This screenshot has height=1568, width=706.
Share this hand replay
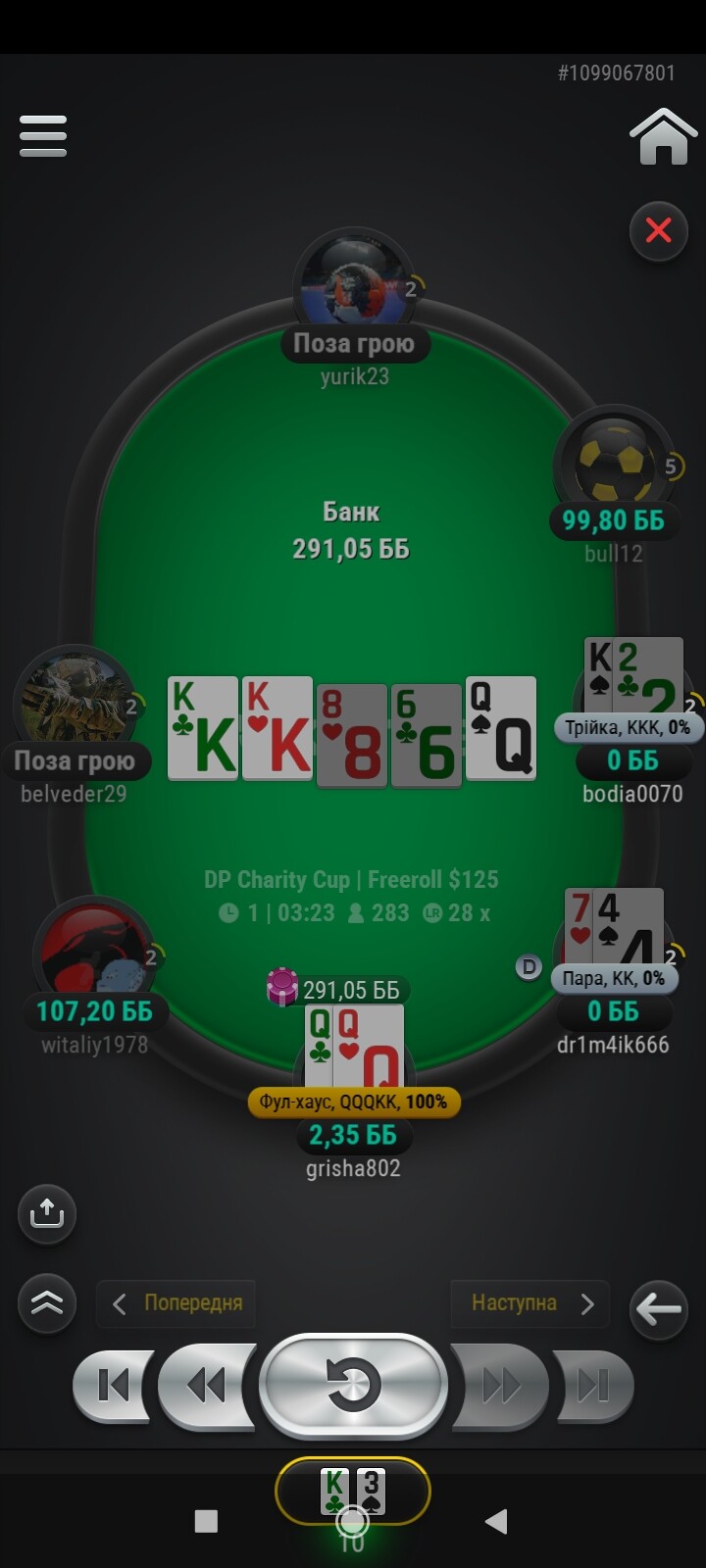[47, 1214]
